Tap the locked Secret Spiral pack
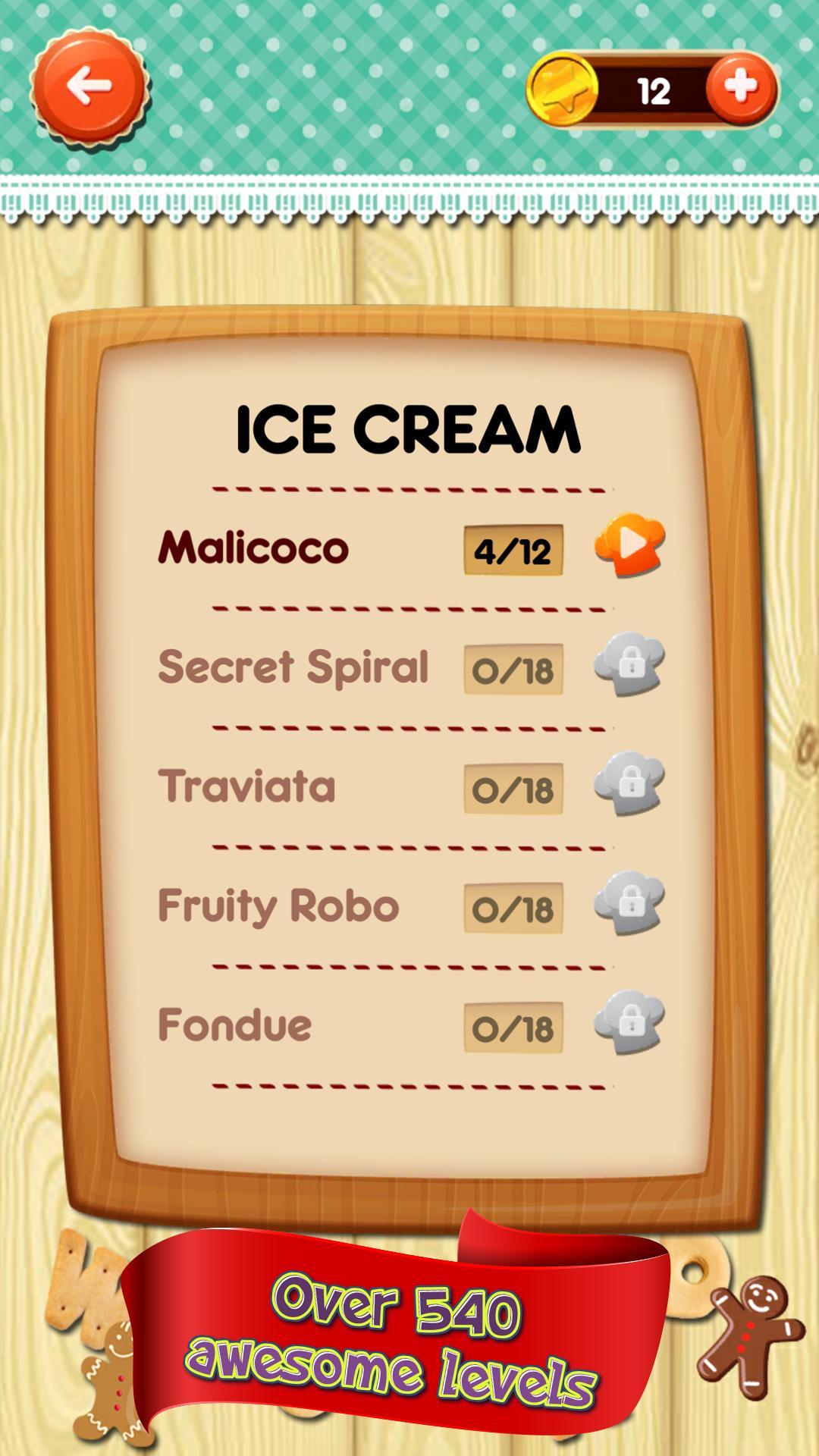819x1456 pixels. pyautogui.click(x=293, y=667)
